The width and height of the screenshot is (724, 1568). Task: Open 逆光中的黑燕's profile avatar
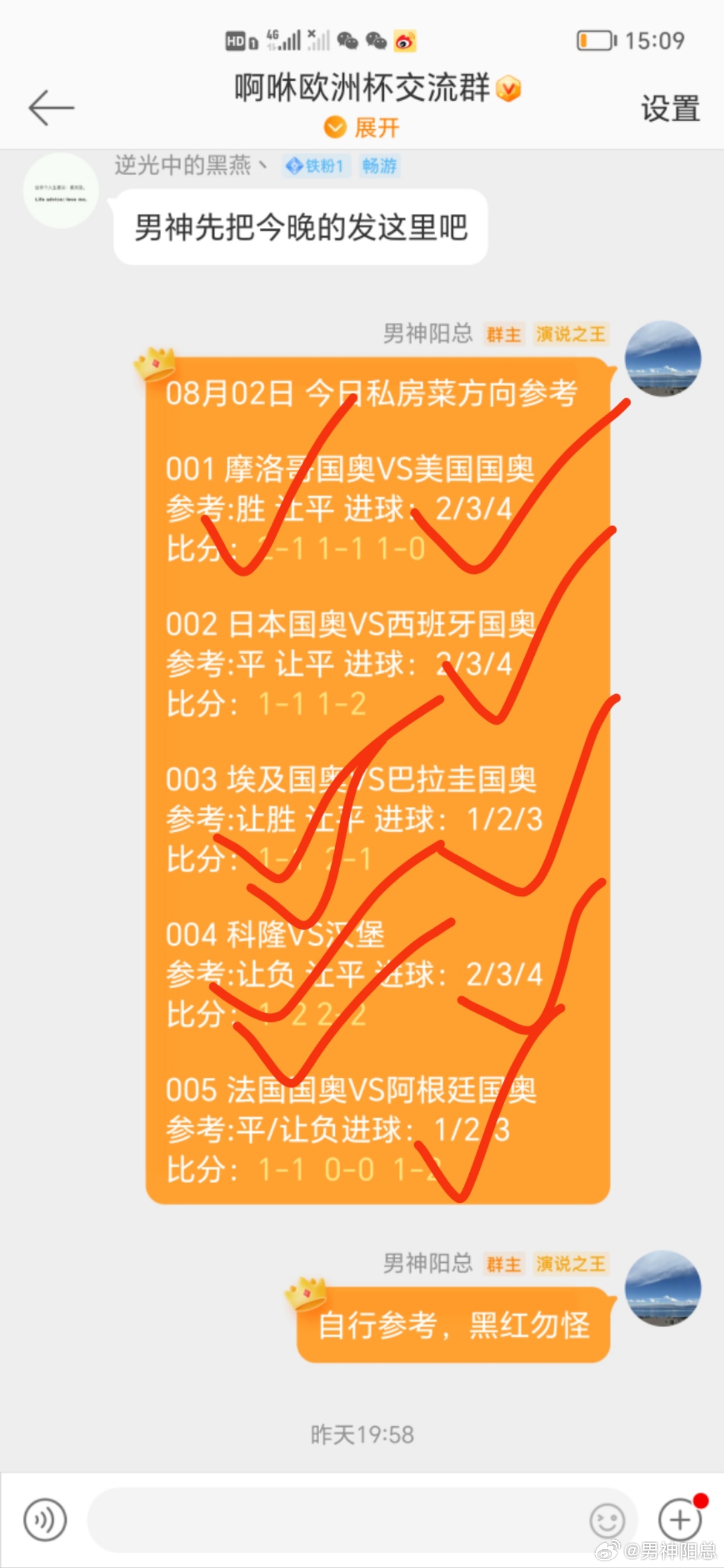(60, 190)
